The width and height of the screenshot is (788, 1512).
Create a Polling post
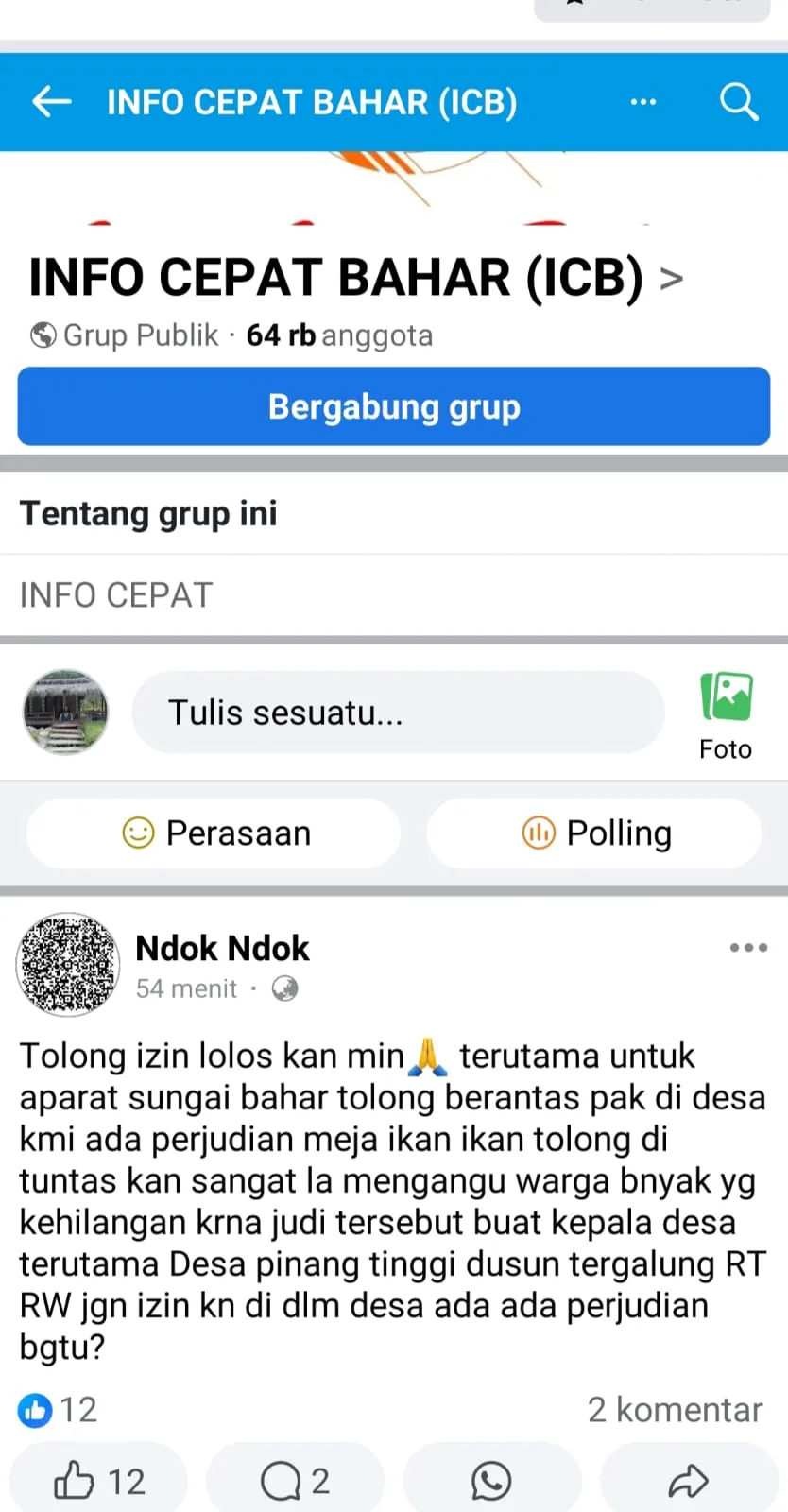594,833
